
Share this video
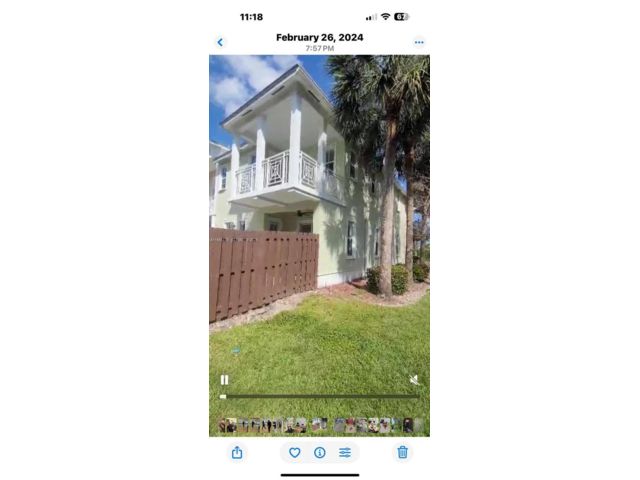[x=237, y=452]
